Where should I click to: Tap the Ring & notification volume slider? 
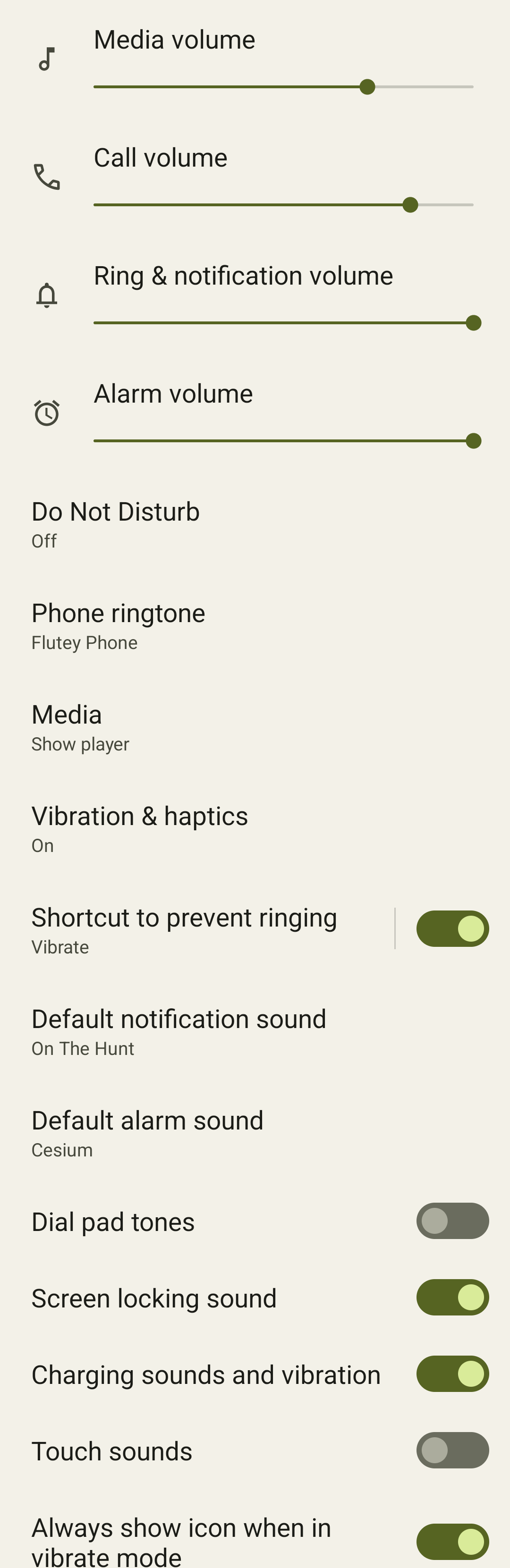coord(283,323)
